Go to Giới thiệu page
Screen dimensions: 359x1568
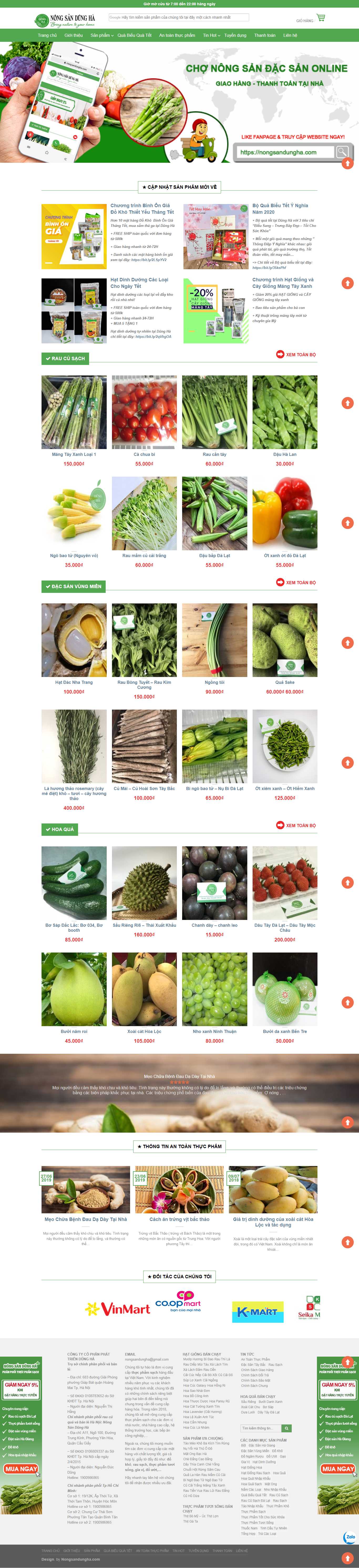coord(74,35)
